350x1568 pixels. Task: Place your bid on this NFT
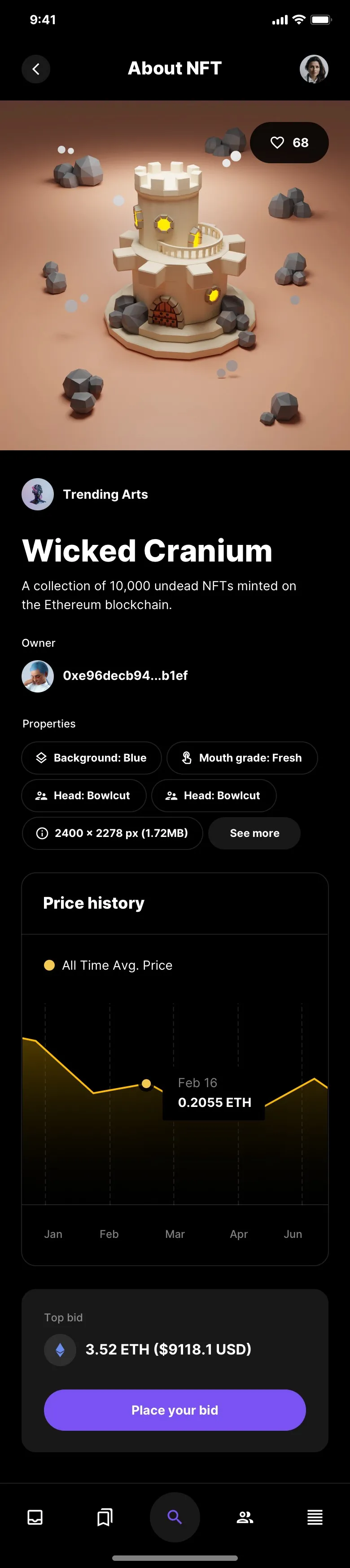[175, 1410]
